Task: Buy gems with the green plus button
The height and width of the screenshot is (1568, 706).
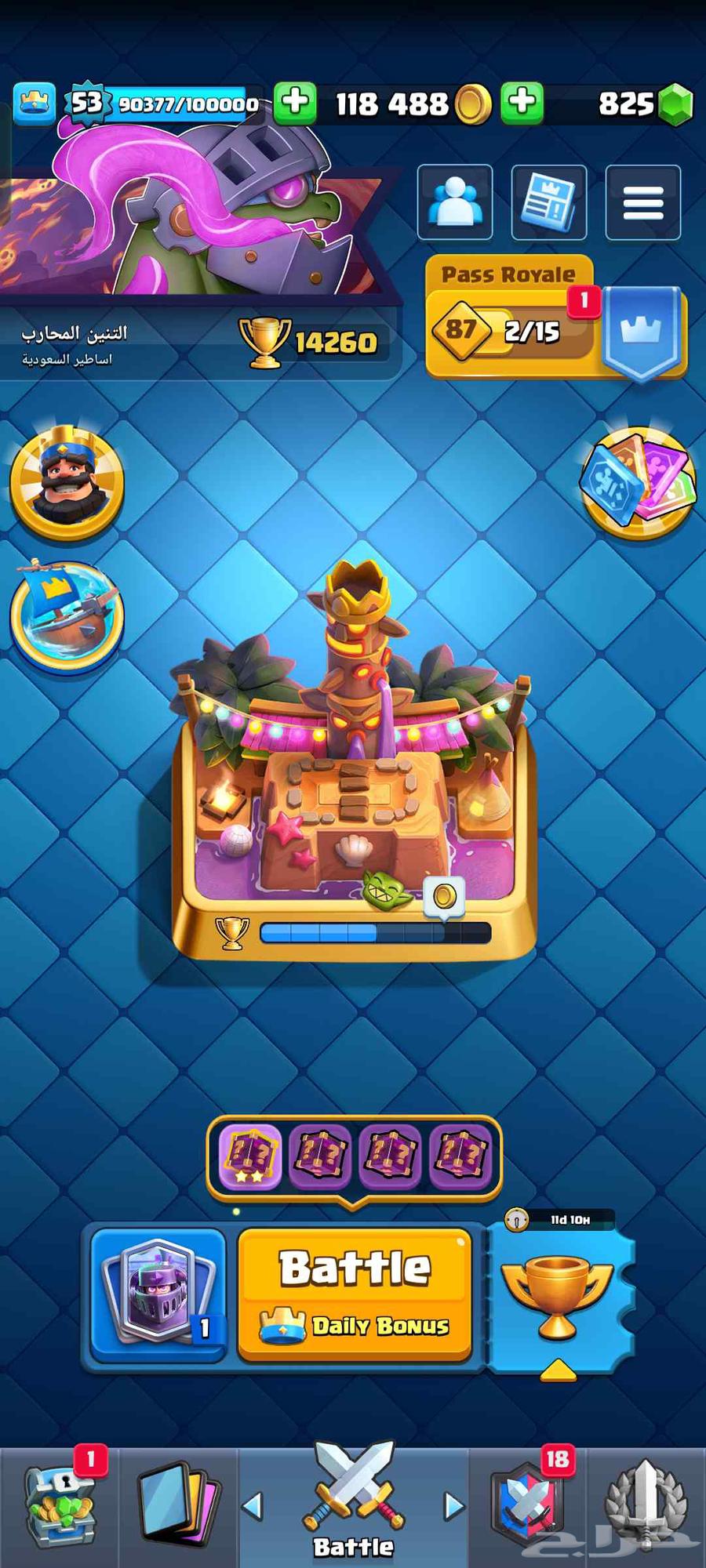Action: (x=522, y=103)
